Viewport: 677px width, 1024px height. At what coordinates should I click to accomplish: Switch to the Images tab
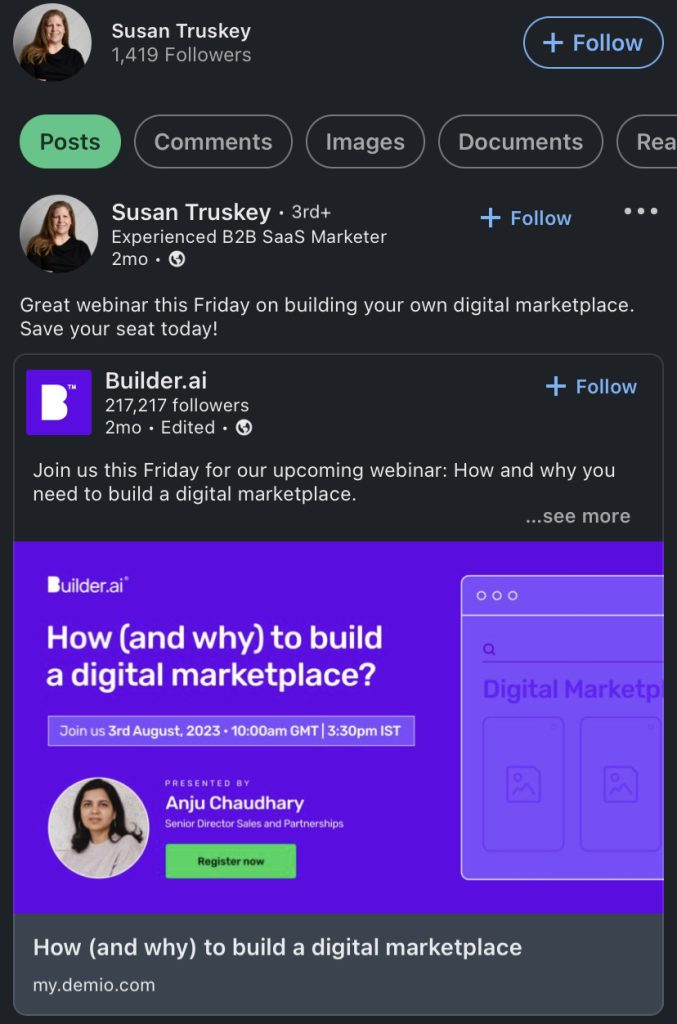click(365, 142)
